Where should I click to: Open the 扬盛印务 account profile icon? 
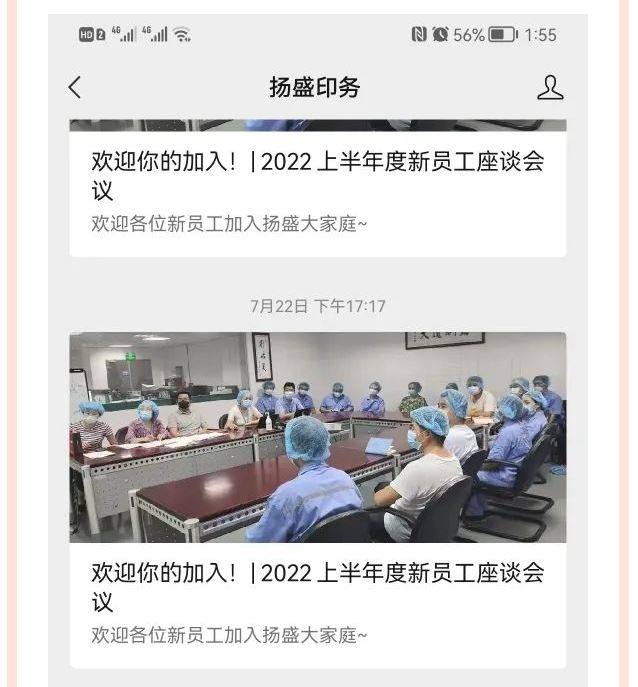549,88
